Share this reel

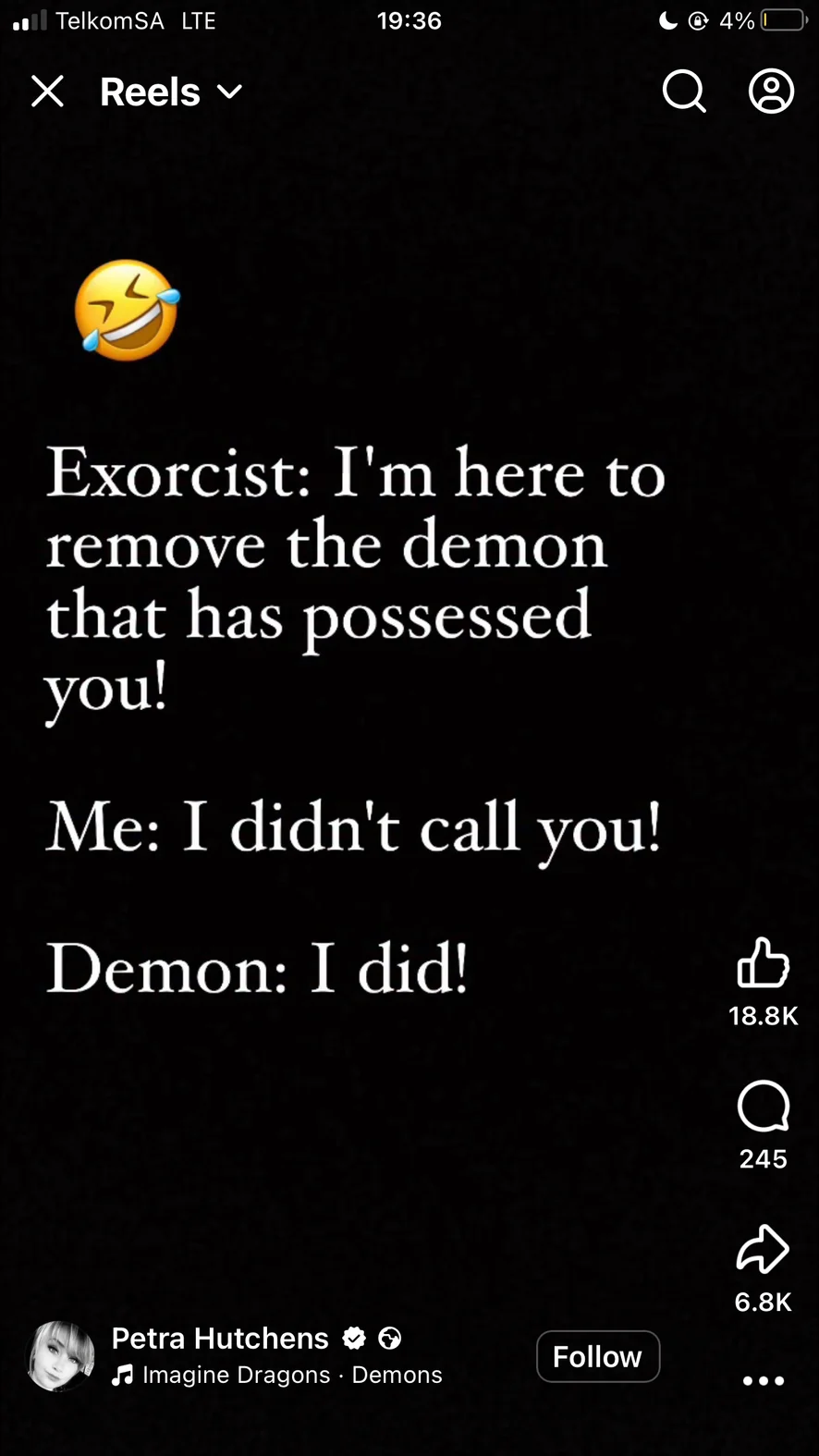click(763, 1250)
